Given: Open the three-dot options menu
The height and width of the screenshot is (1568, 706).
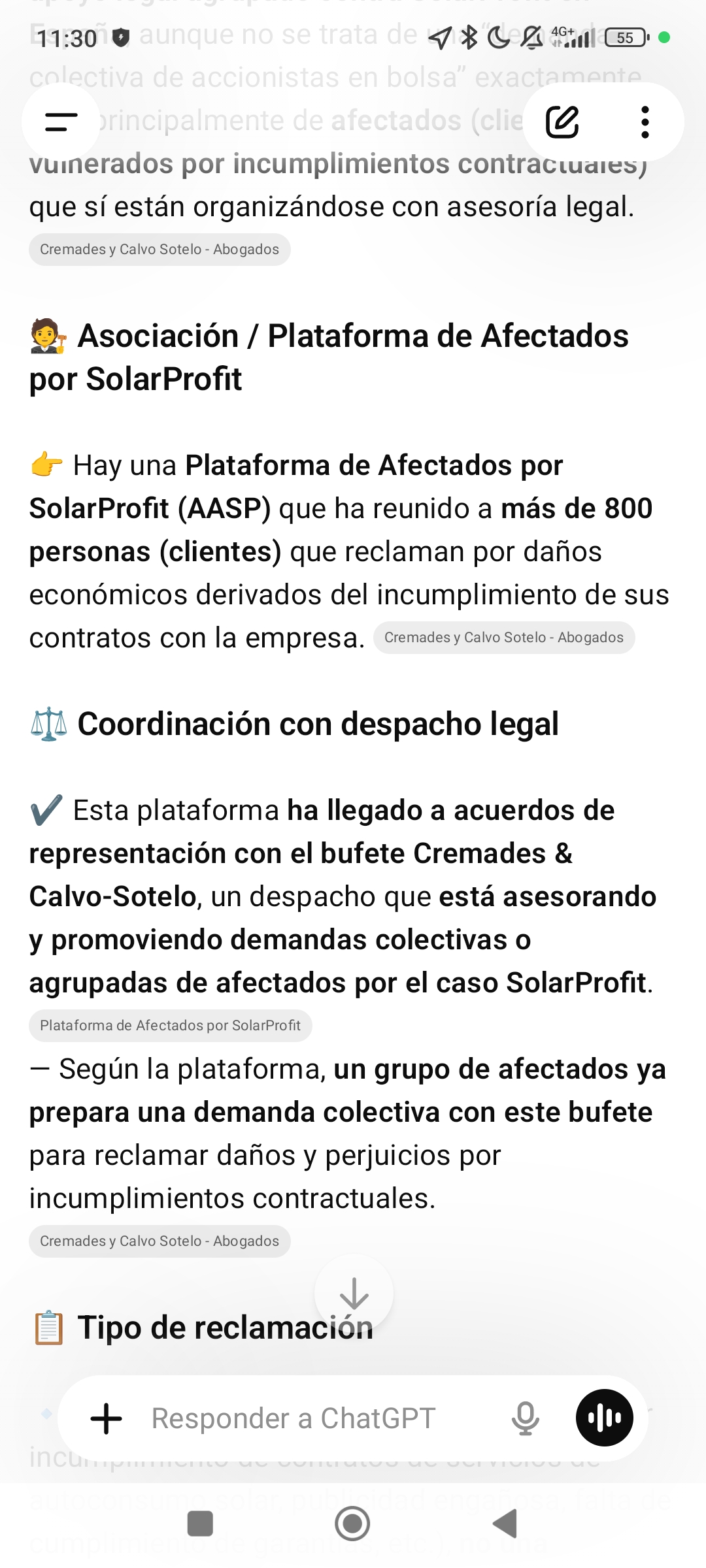Looking at the screenshot, I should pos(645,121).
